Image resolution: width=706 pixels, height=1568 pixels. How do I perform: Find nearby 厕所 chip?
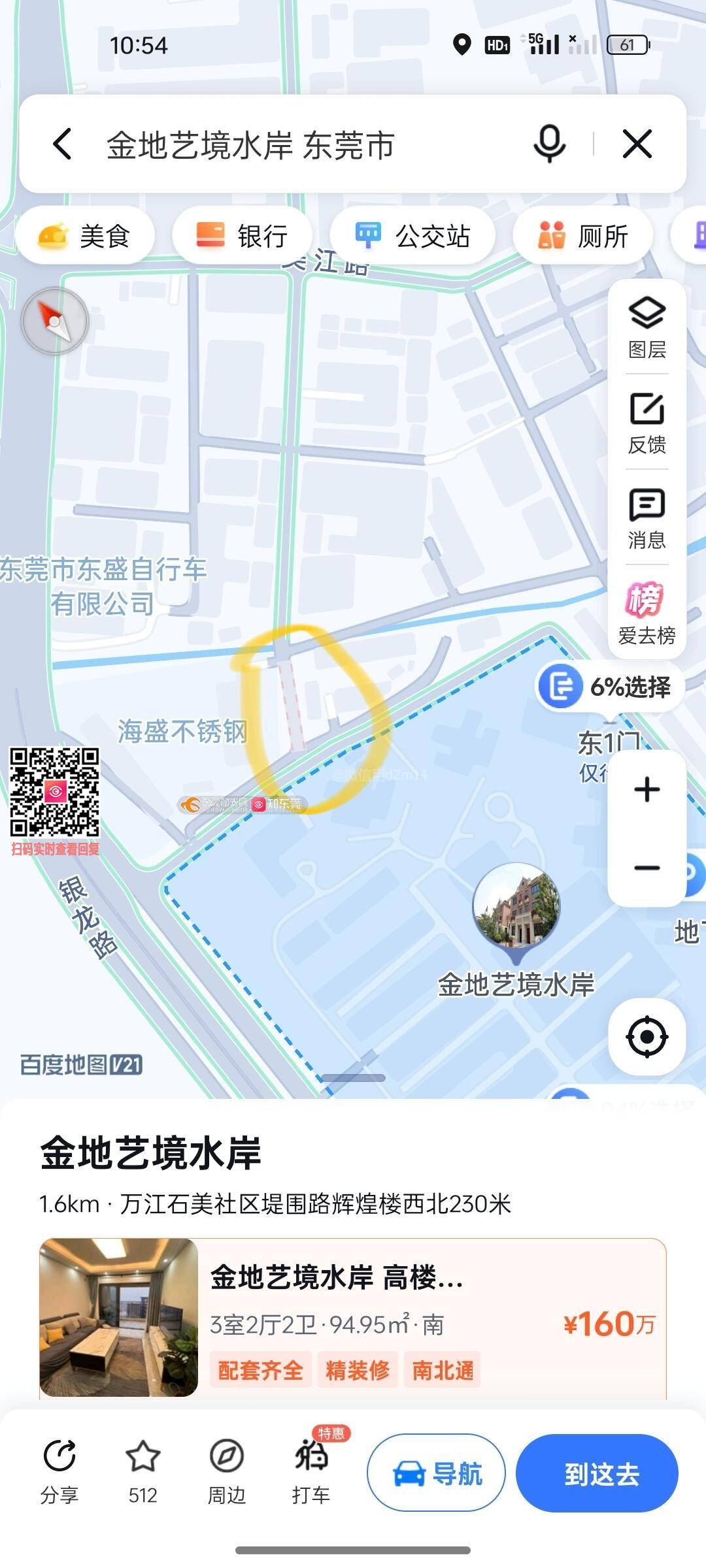click(x=582, y=236)
